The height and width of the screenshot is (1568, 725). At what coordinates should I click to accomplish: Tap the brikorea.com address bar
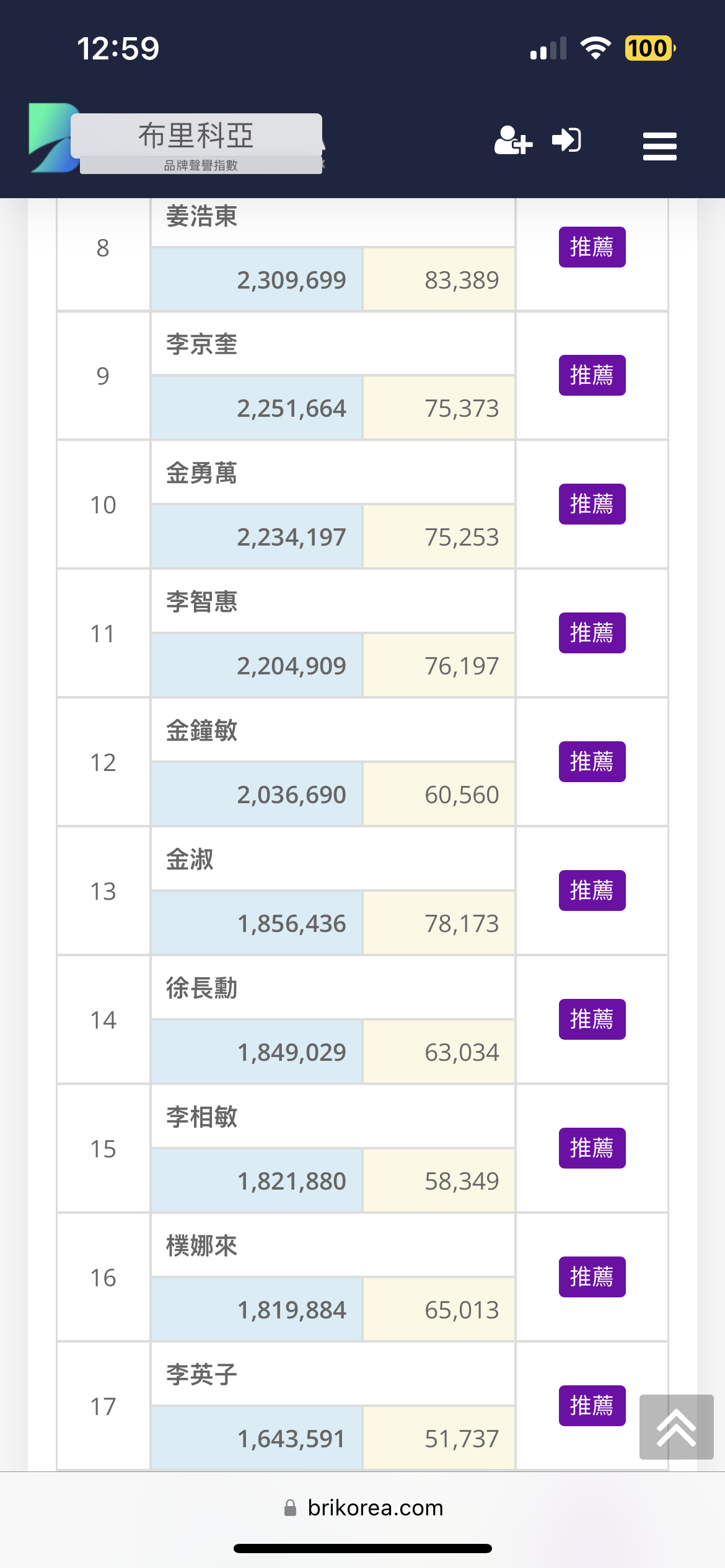click(x=362, y=1507)
